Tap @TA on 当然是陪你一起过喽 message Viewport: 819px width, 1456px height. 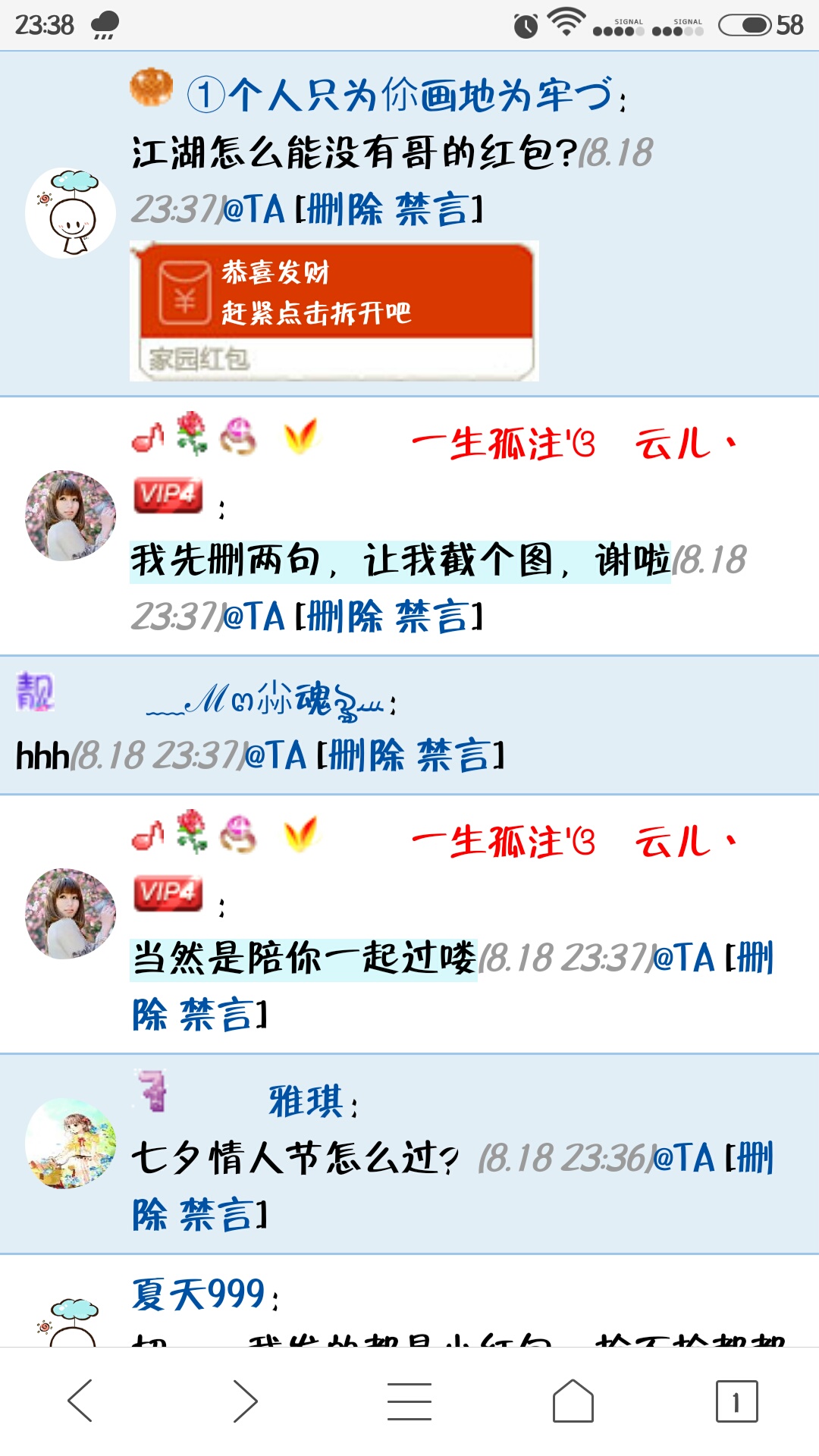[x=684, y=957]
